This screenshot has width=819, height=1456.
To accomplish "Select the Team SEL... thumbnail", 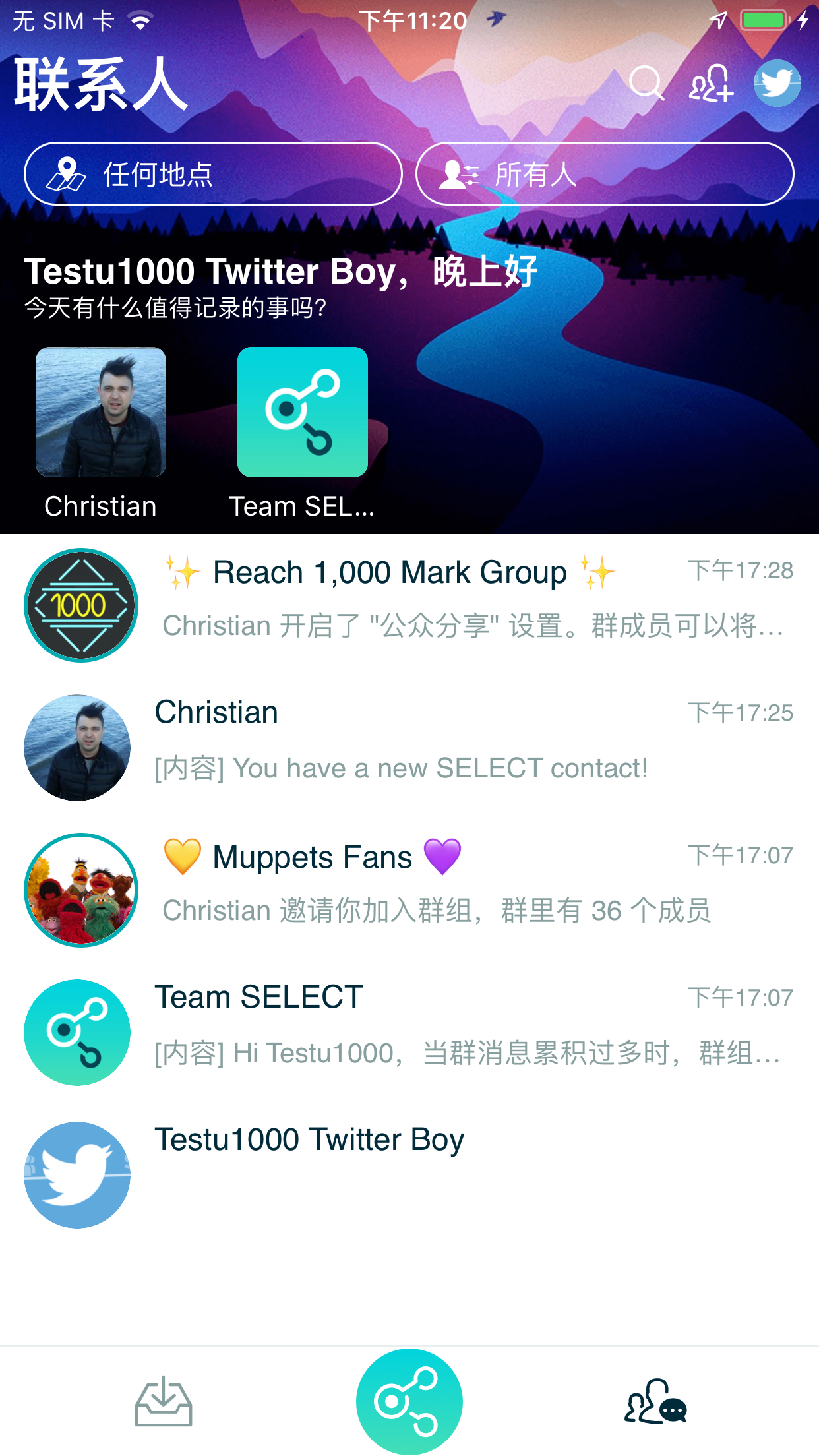I will (x=302, y=412).
